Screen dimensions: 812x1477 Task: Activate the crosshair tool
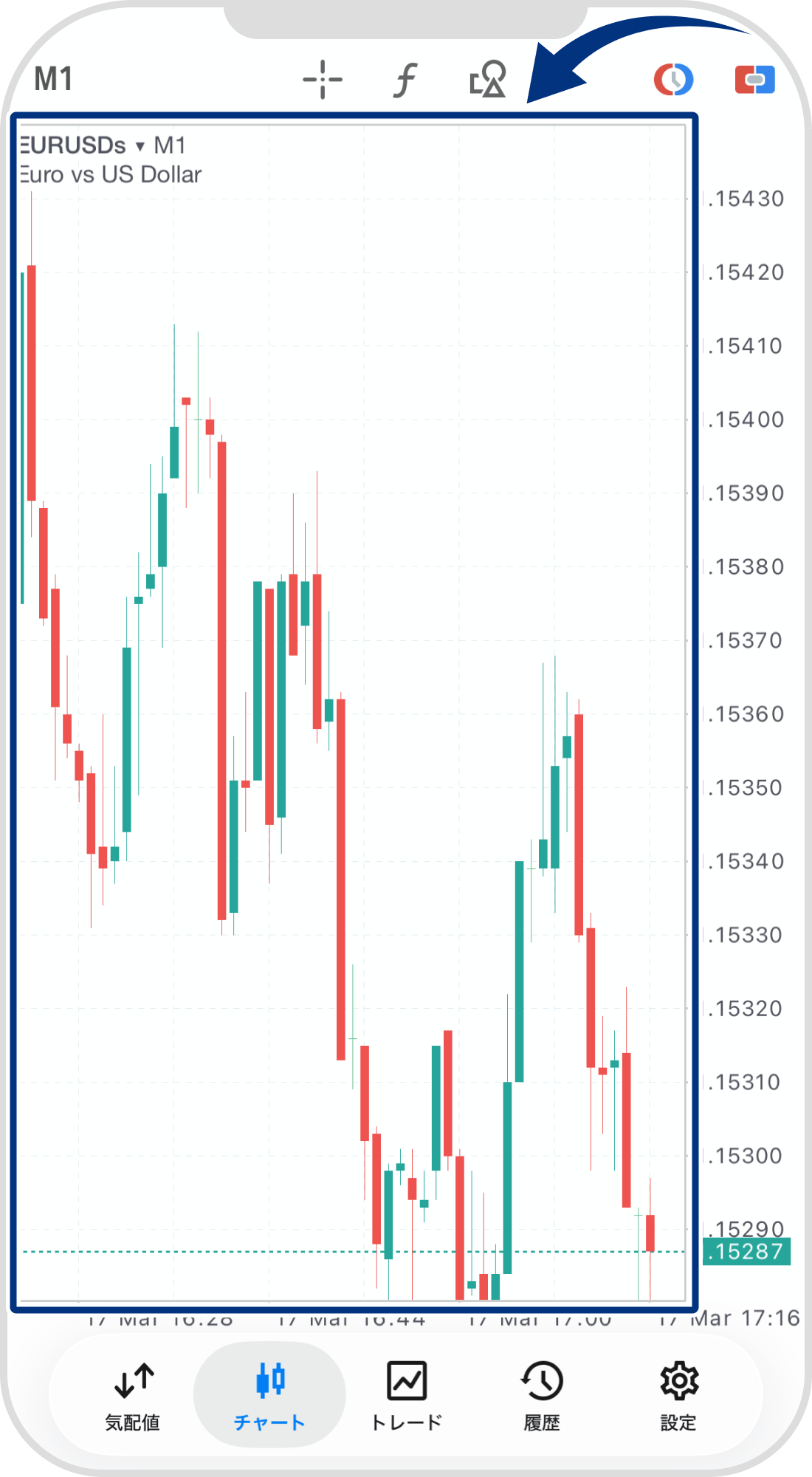pos(323,80)
